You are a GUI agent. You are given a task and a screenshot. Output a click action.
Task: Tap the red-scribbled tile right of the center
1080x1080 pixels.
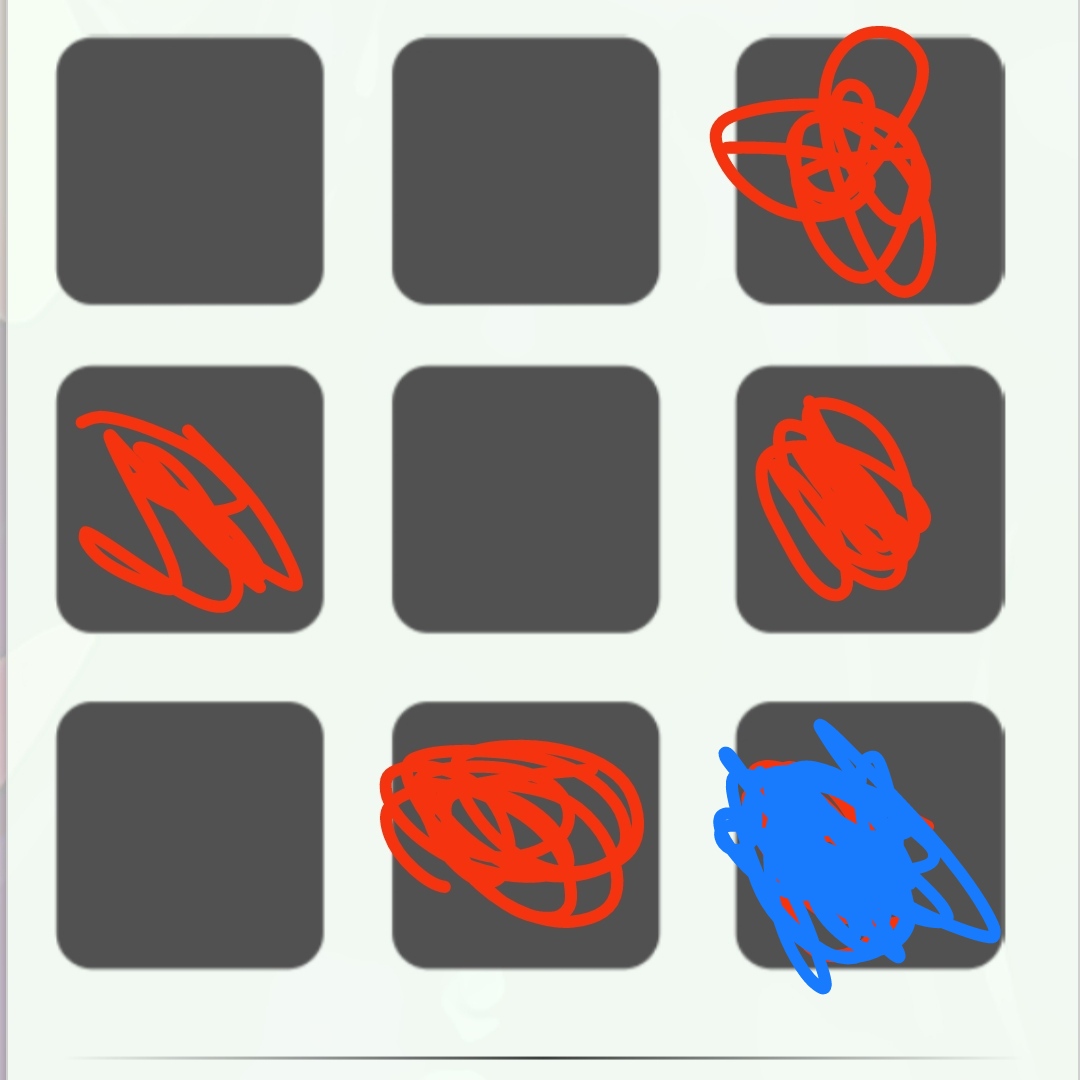tap(868, 499)
